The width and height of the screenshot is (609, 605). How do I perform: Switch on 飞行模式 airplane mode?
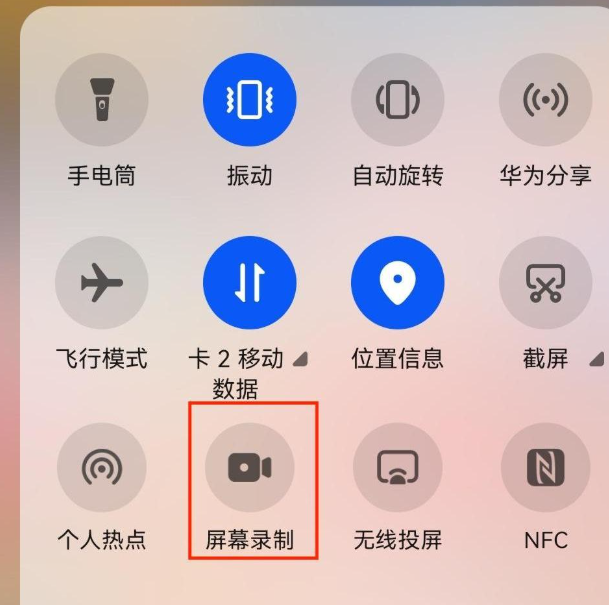(x=101, y=283)
